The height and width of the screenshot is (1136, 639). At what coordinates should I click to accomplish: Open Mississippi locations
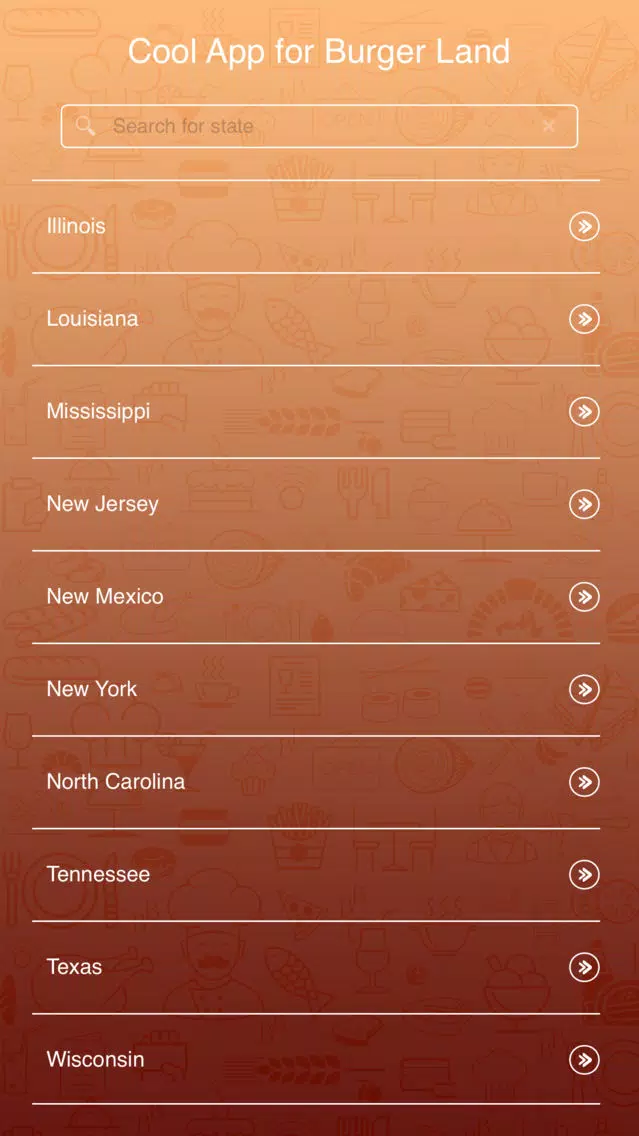click(x=316, y=412)
